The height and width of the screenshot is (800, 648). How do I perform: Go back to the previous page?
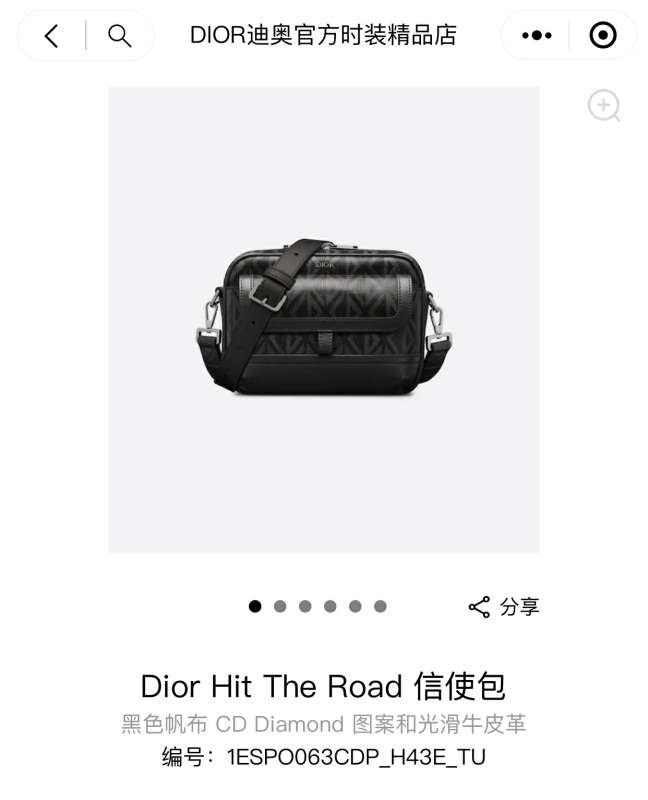(52, 36)
